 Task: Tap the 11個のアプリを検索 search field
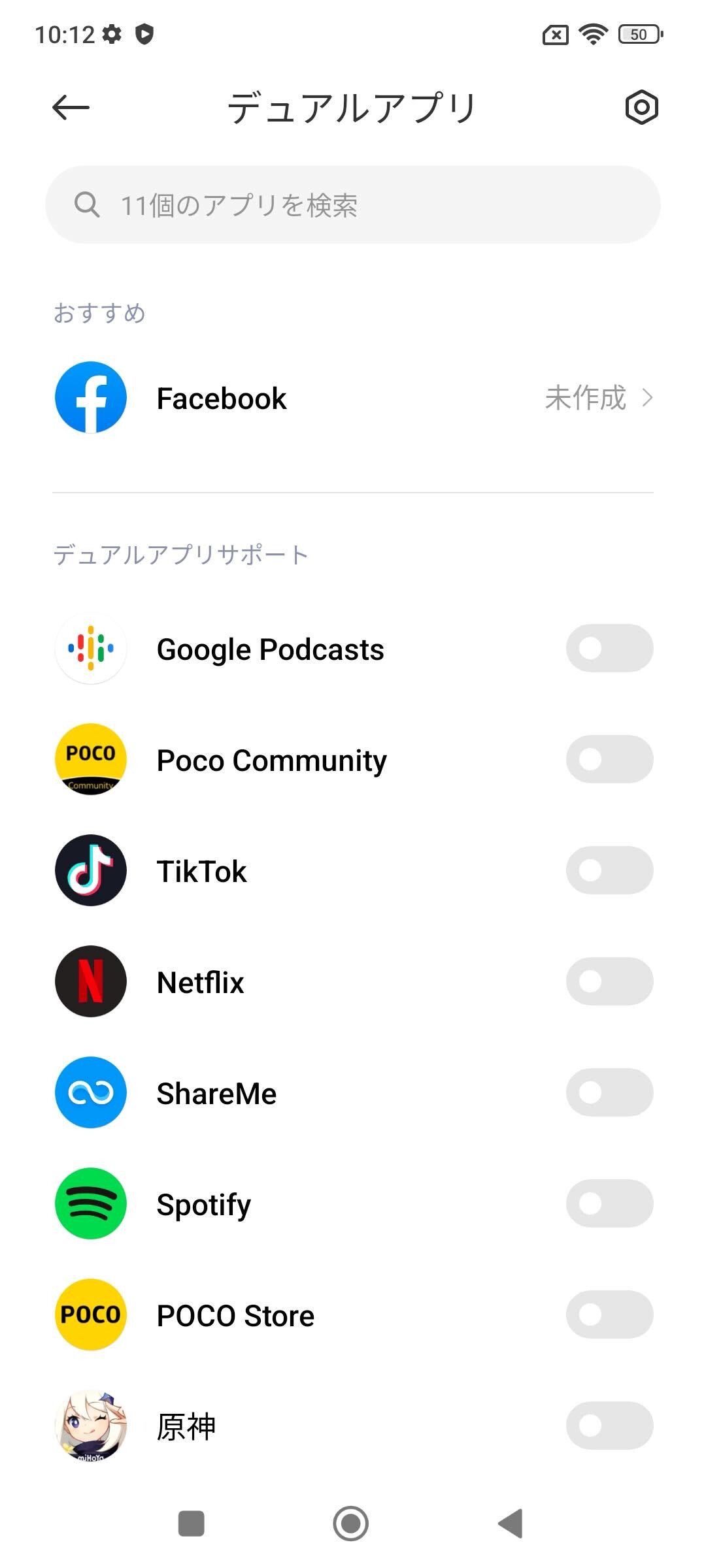coord(353,204)
